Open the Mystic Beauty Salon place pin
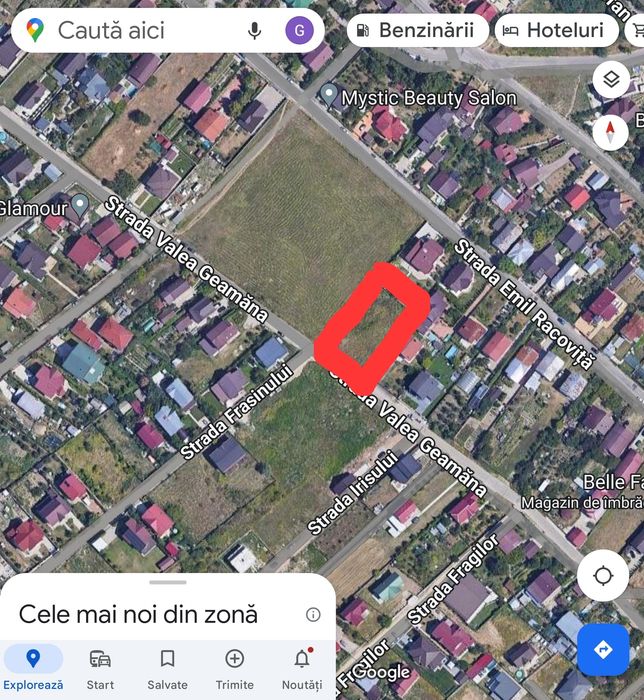This screenshot has height=700, width=644. [328, 97]
